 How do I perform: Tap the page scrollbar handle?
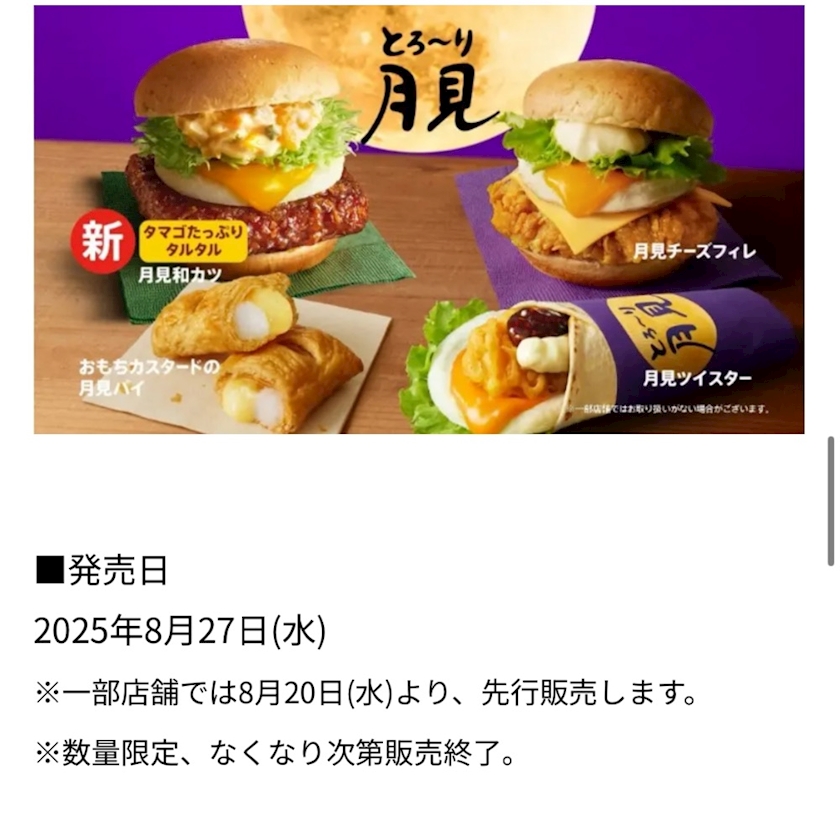831,501
